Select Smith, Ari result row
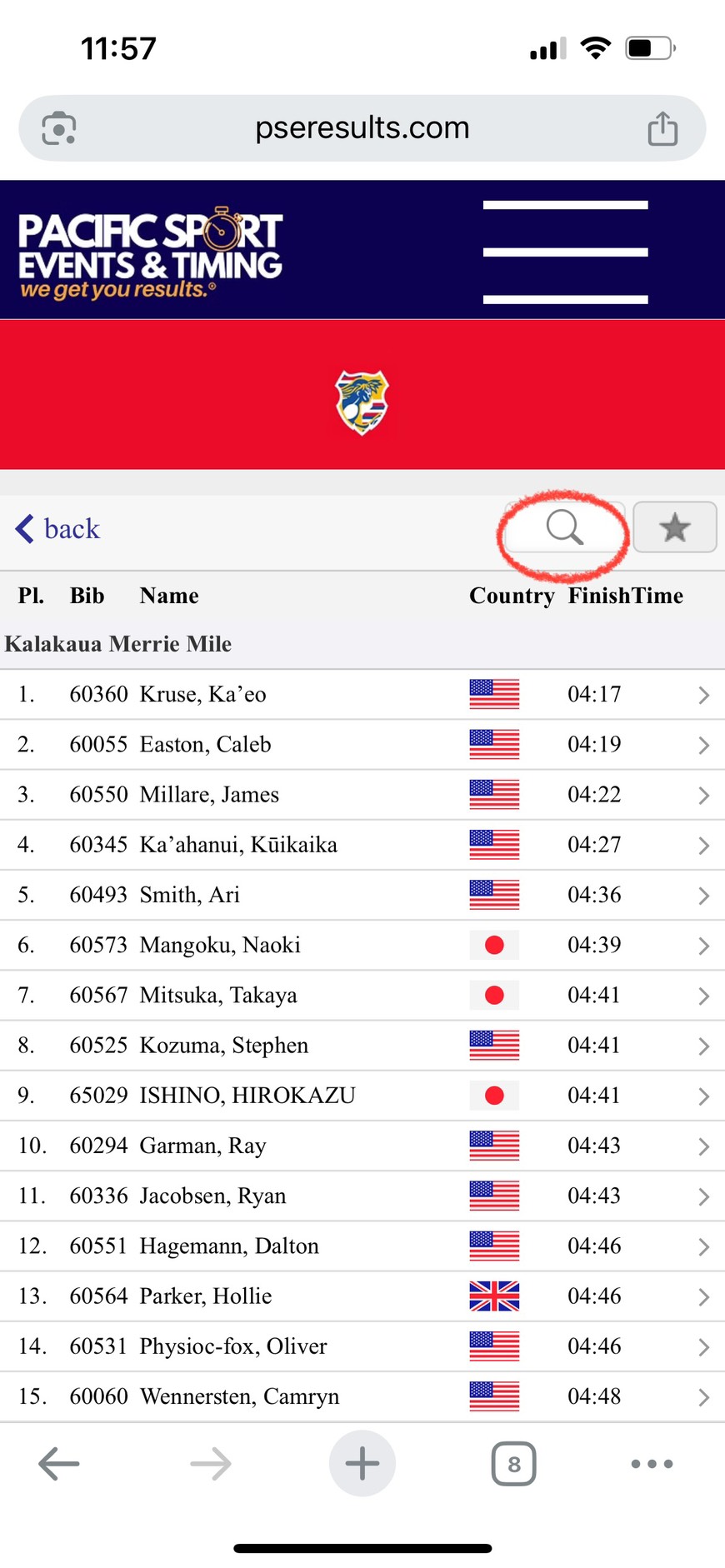 [362, 895]
